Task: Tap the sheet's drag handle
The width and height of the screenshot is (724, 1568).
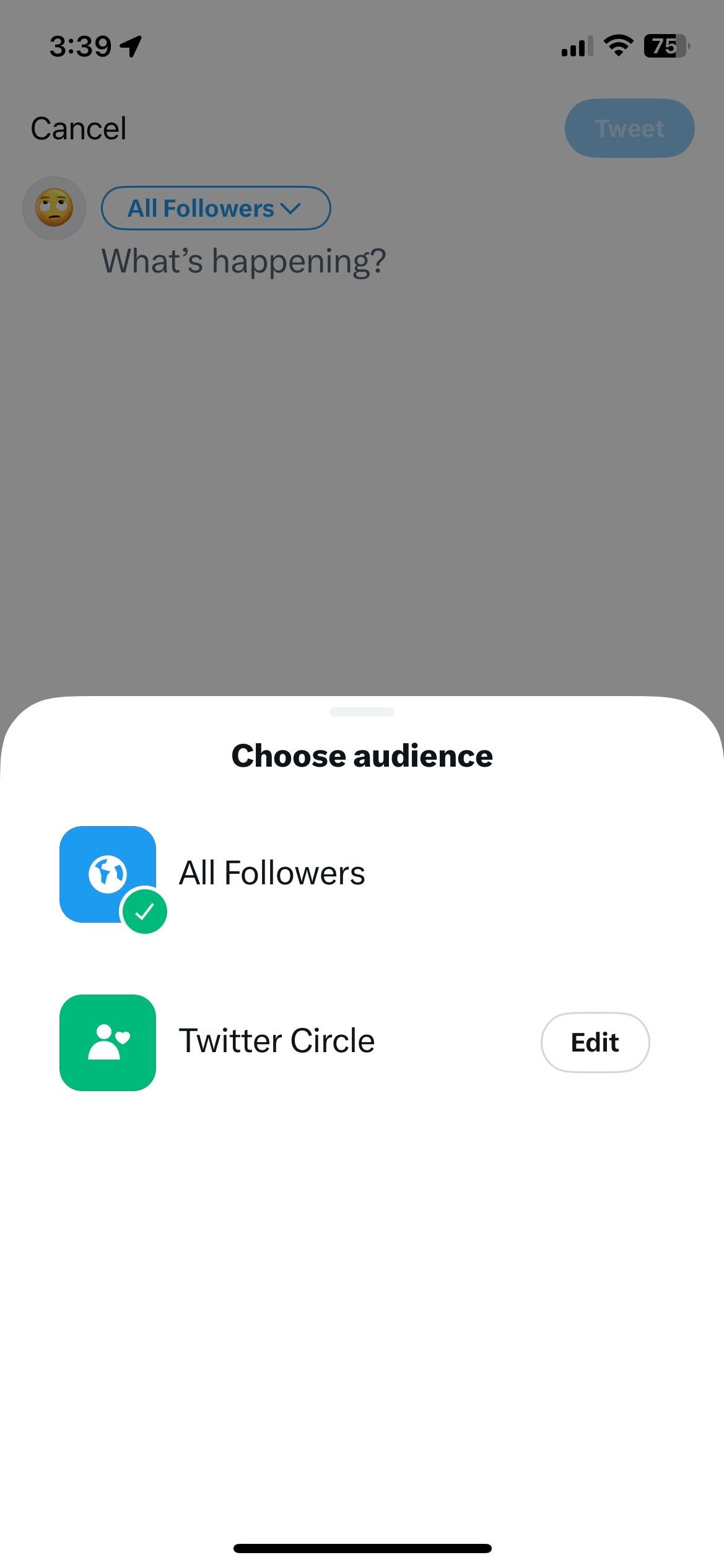Action: point(362,712)
